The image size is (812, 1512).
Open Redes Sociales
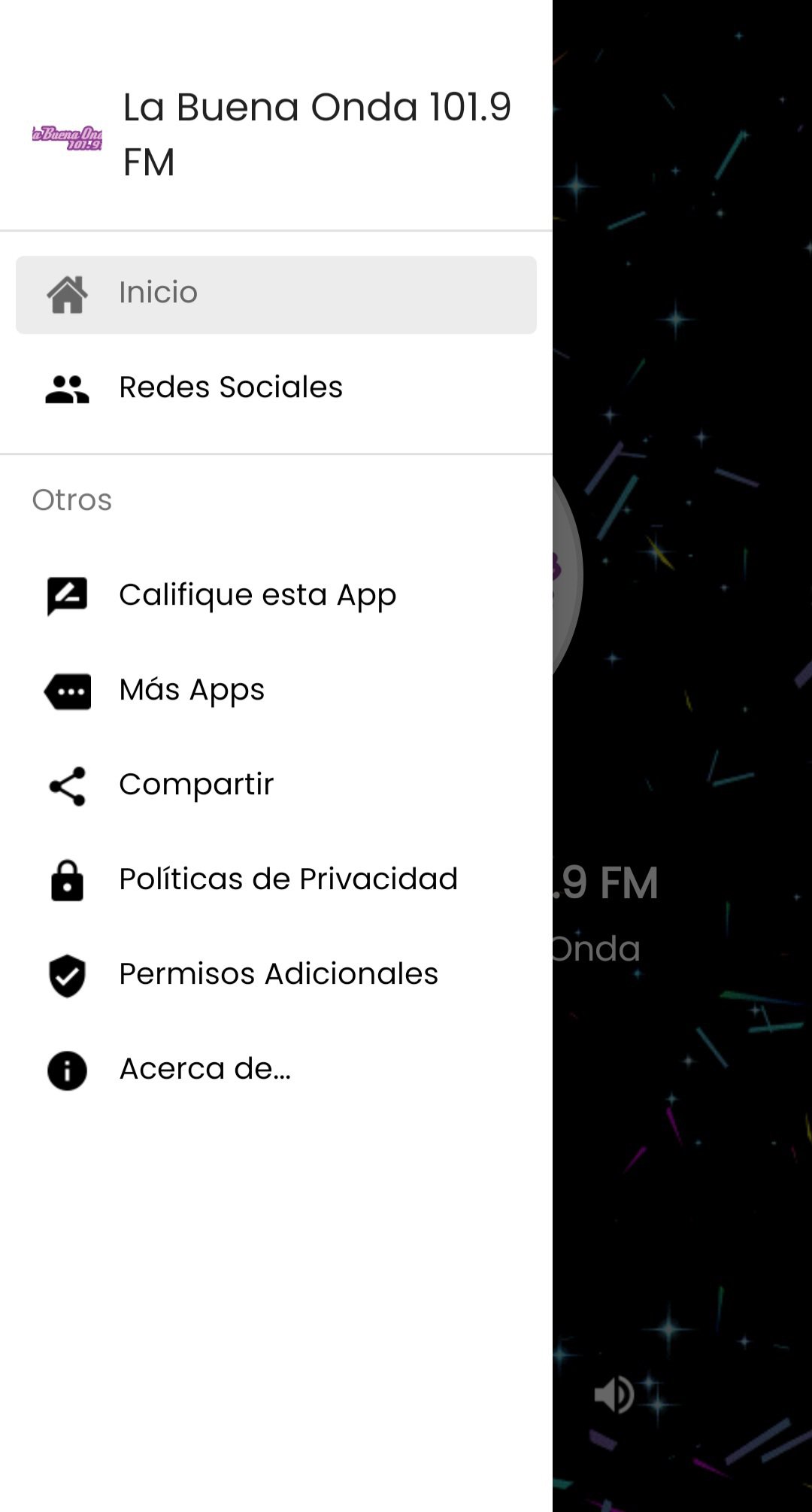(230, 388)
